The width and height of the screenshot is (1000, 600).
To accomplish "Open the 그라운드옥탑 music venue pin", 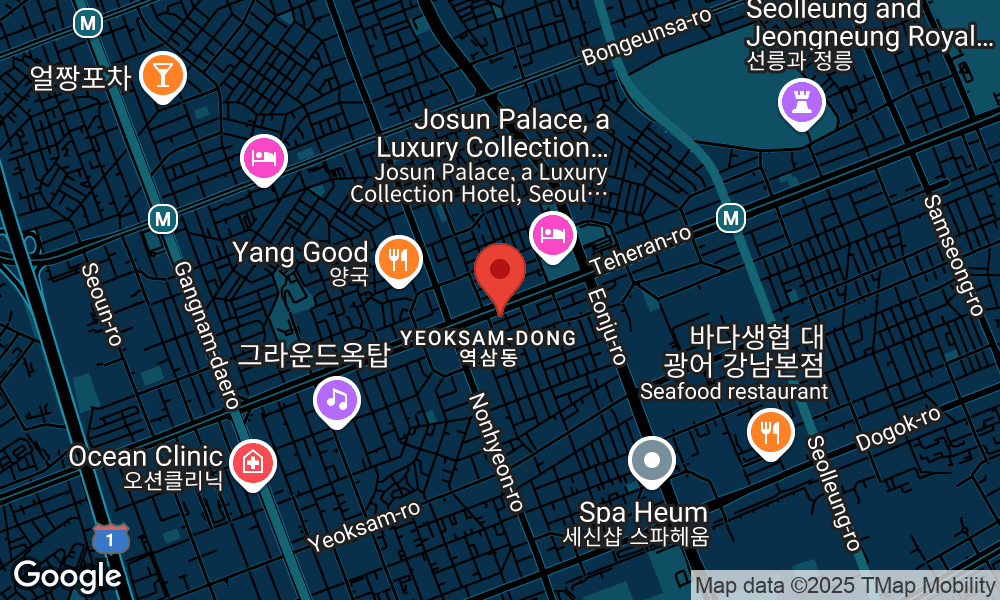I will [x=337, y=400].
